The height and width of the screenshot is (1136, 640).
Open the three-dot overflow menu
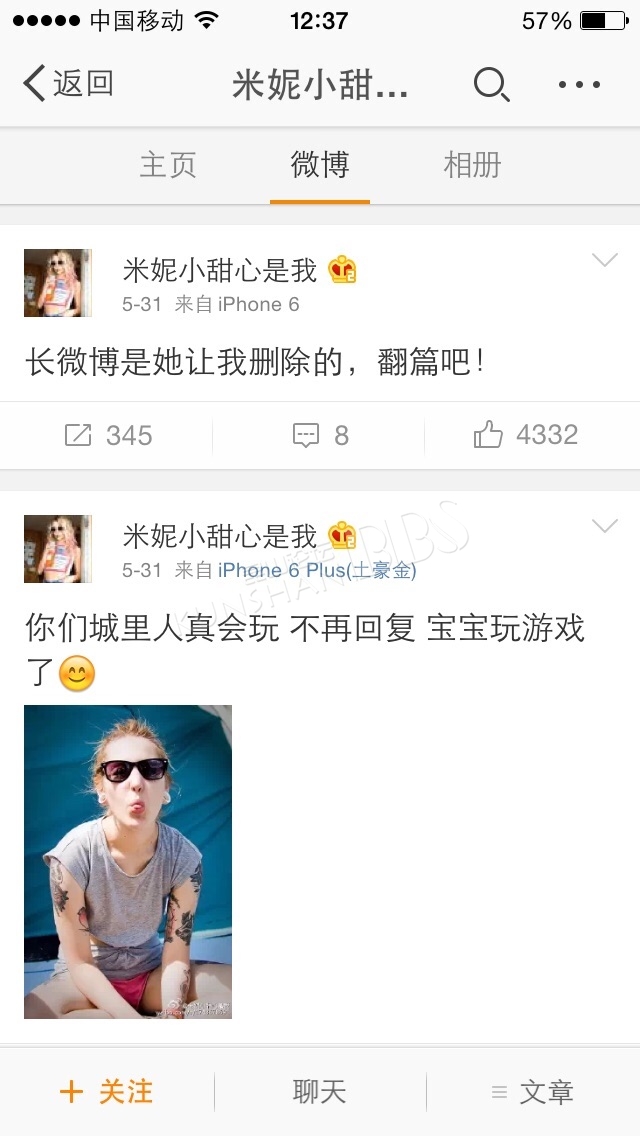[579, 84]
